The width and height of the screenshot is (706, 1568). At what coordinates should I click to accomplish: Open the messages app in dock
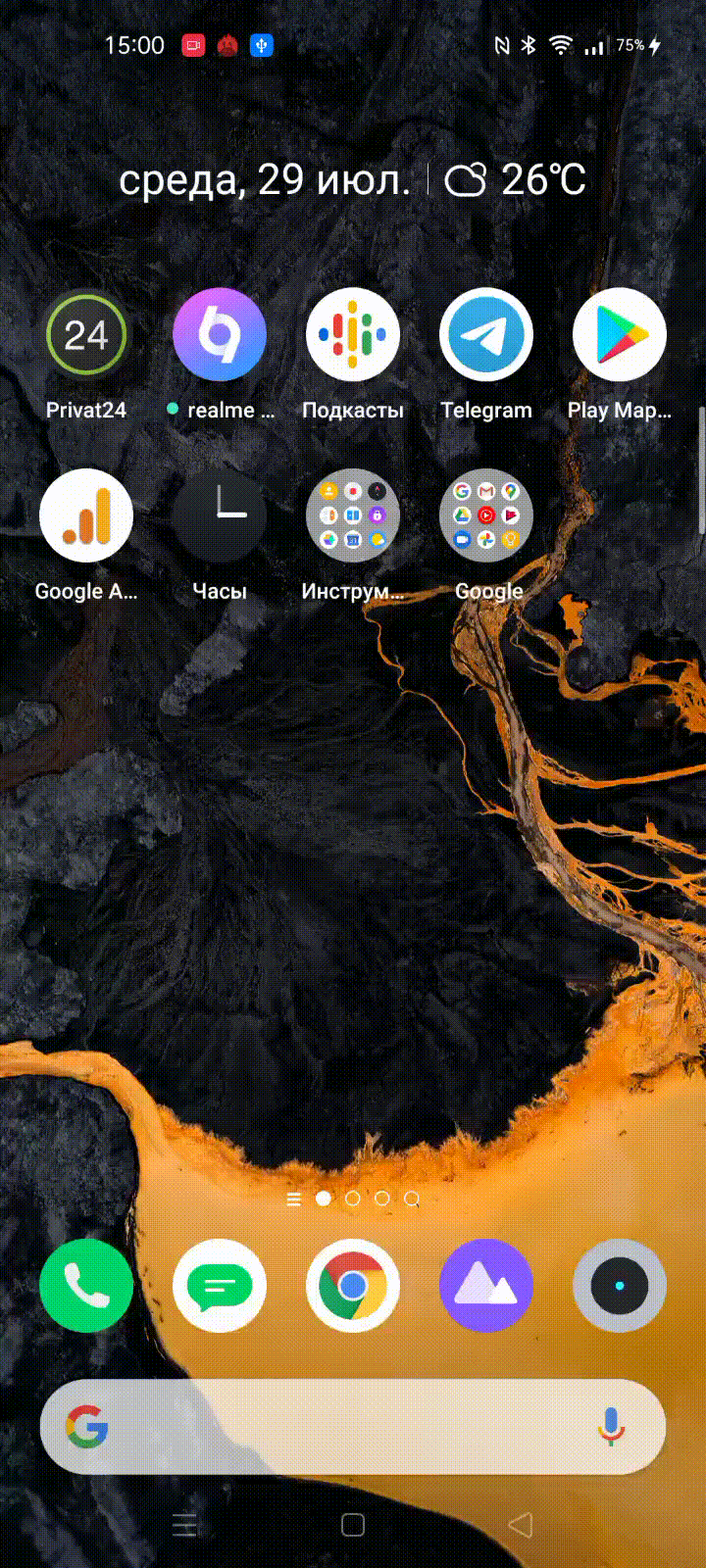[220, 1286]
